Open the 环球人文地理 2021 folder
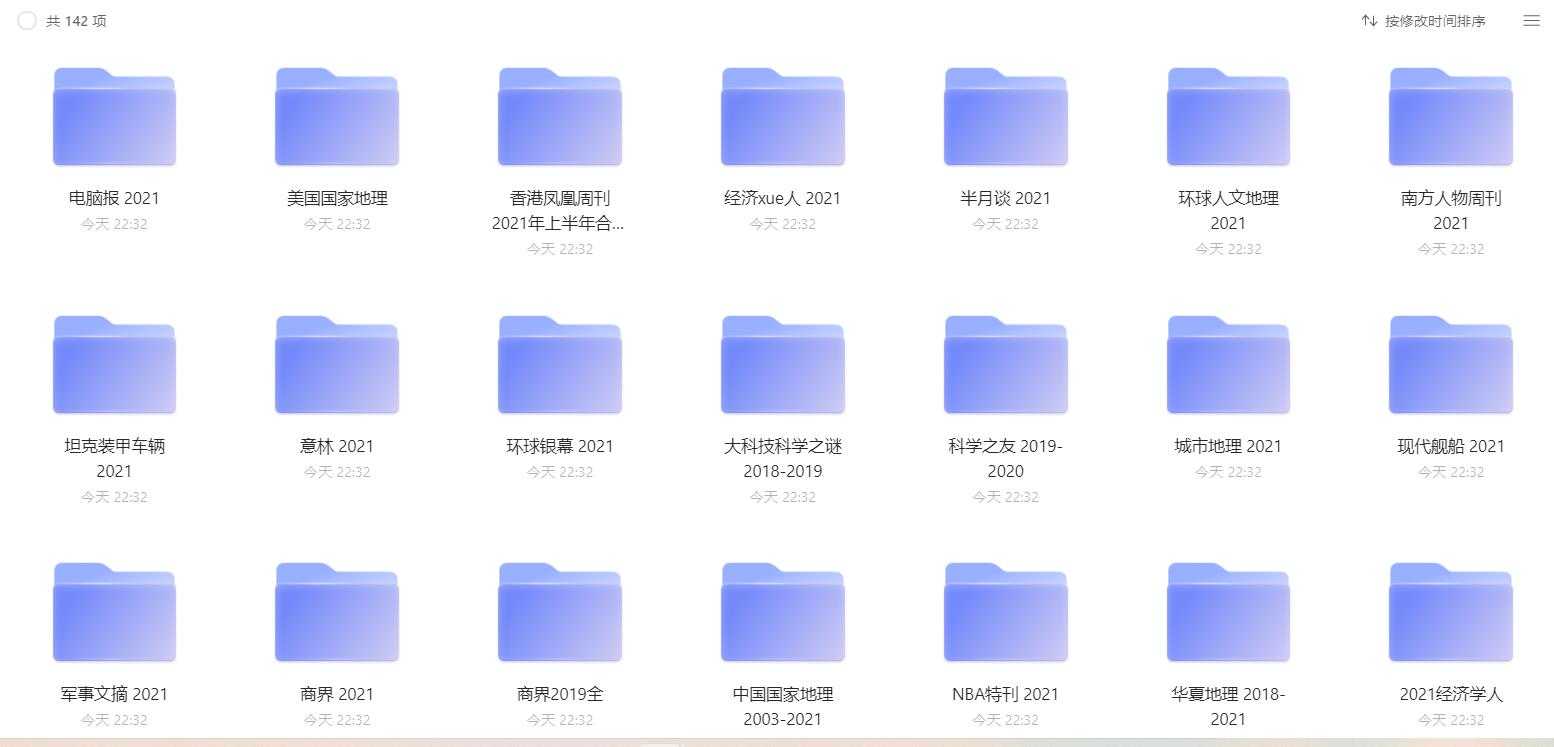Viewport: 1554px width, 747px height. click(x=1228, y=118)
